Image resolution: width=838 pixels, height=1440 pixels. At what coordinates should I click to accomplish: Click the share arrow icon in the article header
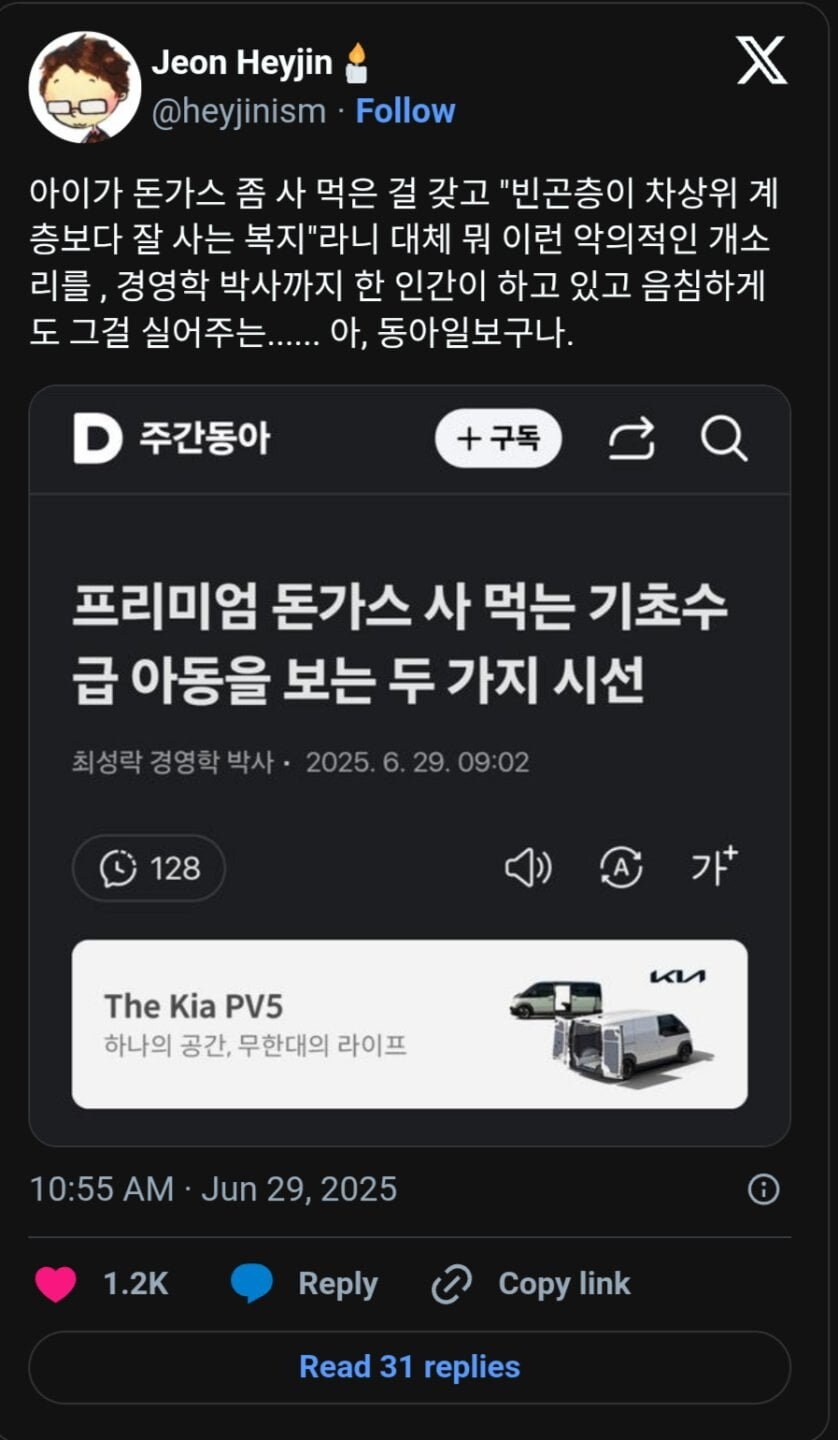[x=631, y=437]
